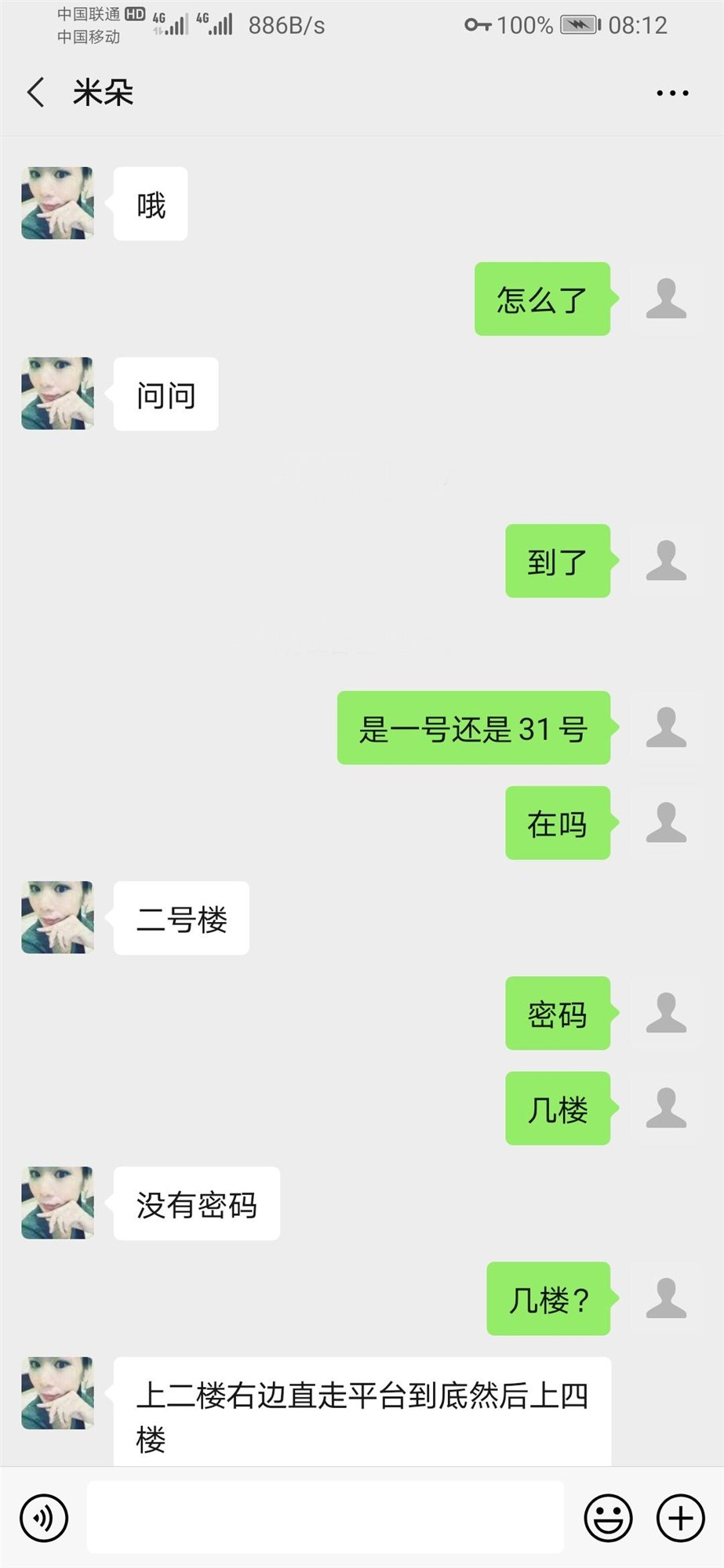This screenshot has width=724, height=1568.
Task: Tap the 没有密码 reply bubble
Action: (x=196, y=1203)
